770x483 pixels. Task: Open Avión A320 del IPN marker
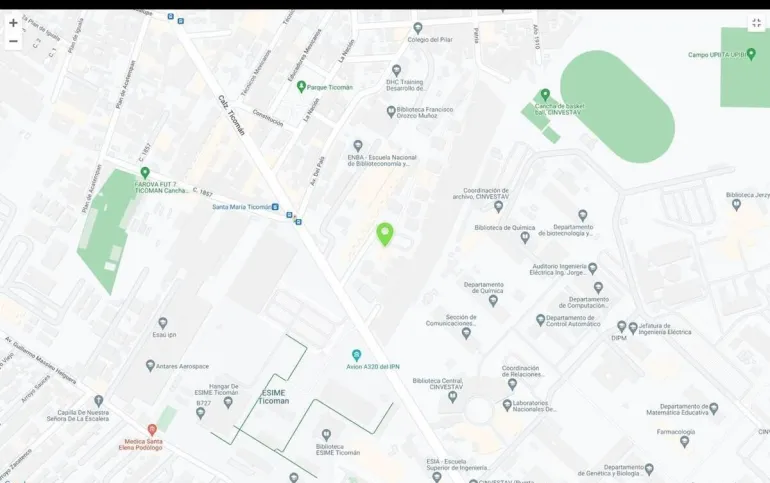point(357,355)
